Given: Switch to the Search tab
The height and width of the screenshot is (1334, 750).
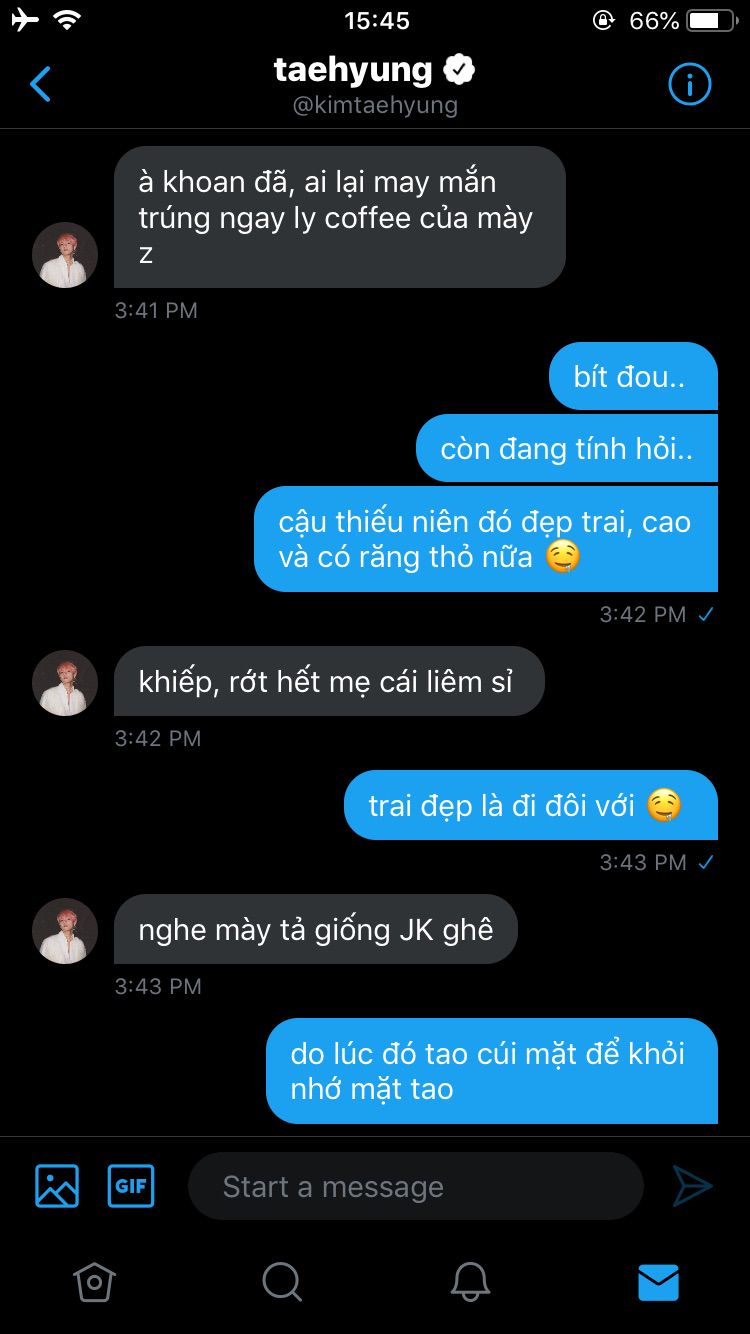Looking at the screenshot, I should [282, 1281].
